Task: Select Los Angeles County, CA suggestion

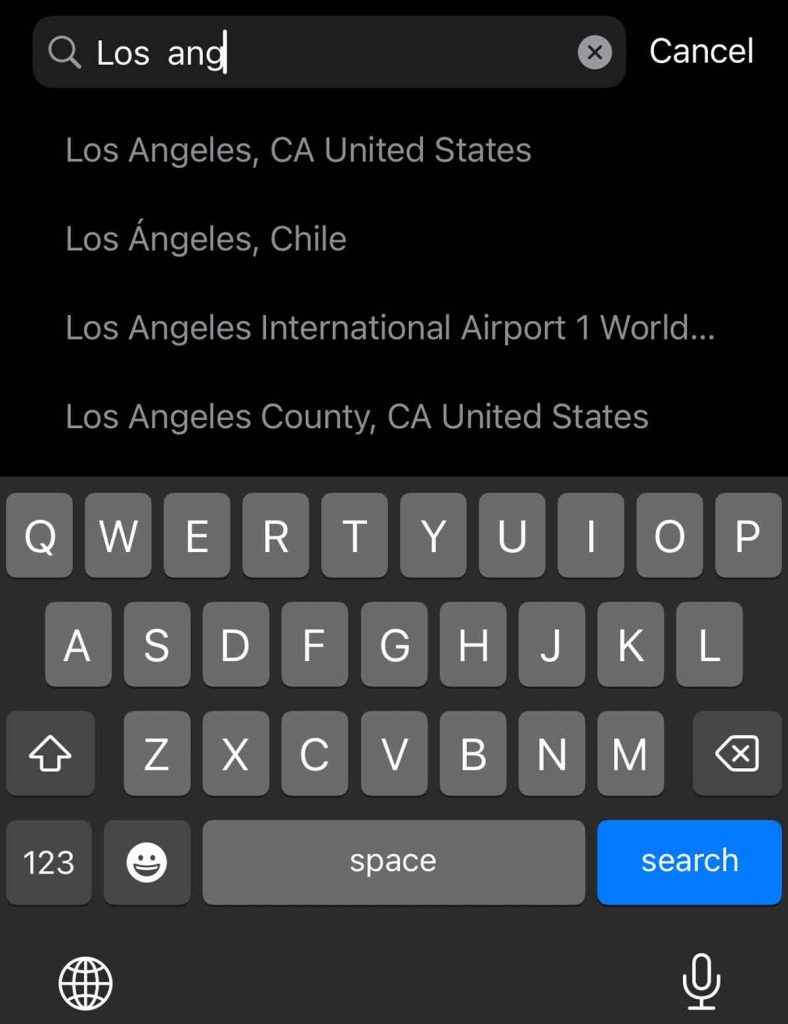Action: coord(357,416)
